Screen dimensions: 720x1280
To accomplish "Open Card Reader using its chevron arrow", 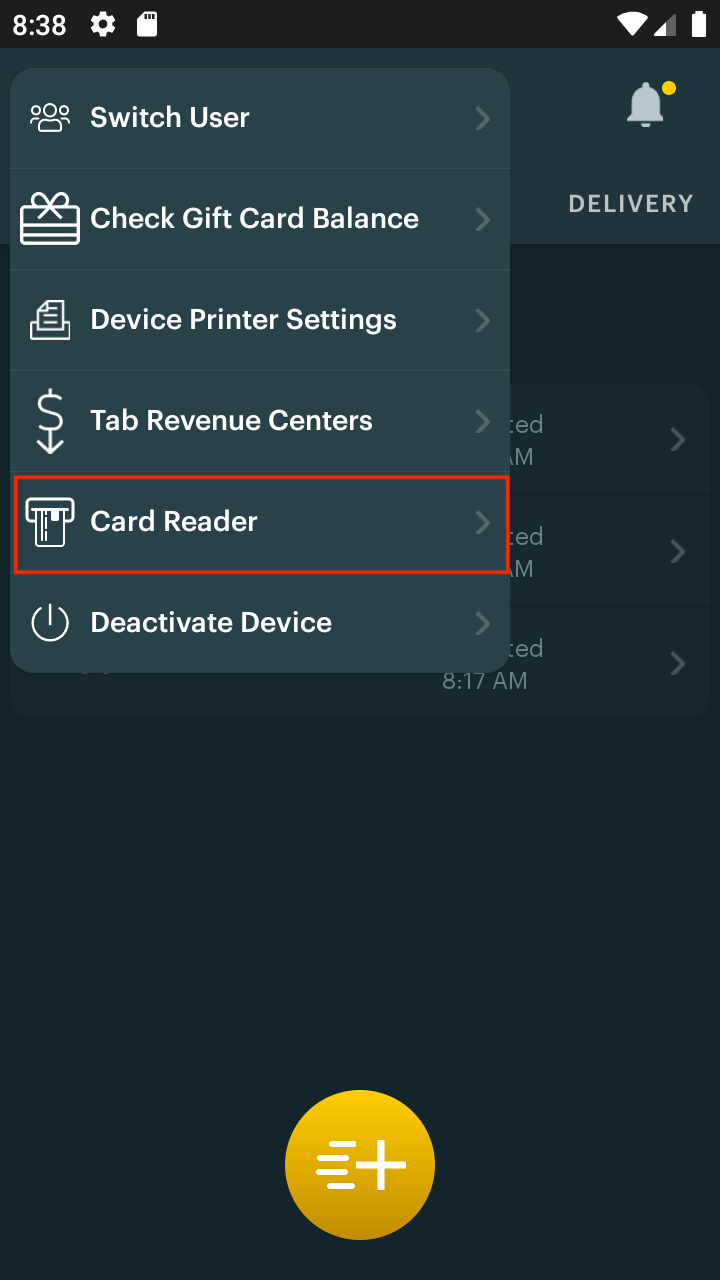I will tap(483, 522).
